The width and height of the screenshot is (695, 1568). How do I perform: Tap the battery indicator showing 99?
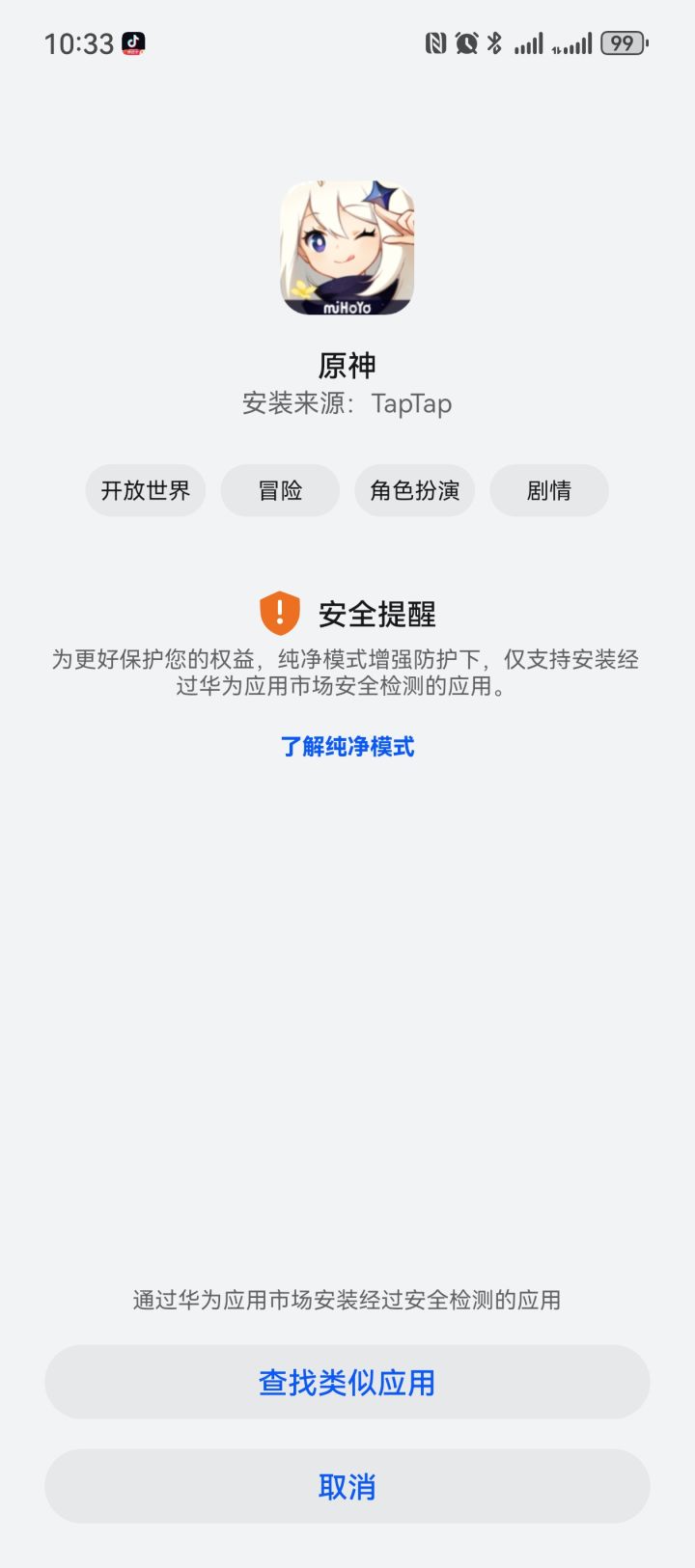click(623, 42)
